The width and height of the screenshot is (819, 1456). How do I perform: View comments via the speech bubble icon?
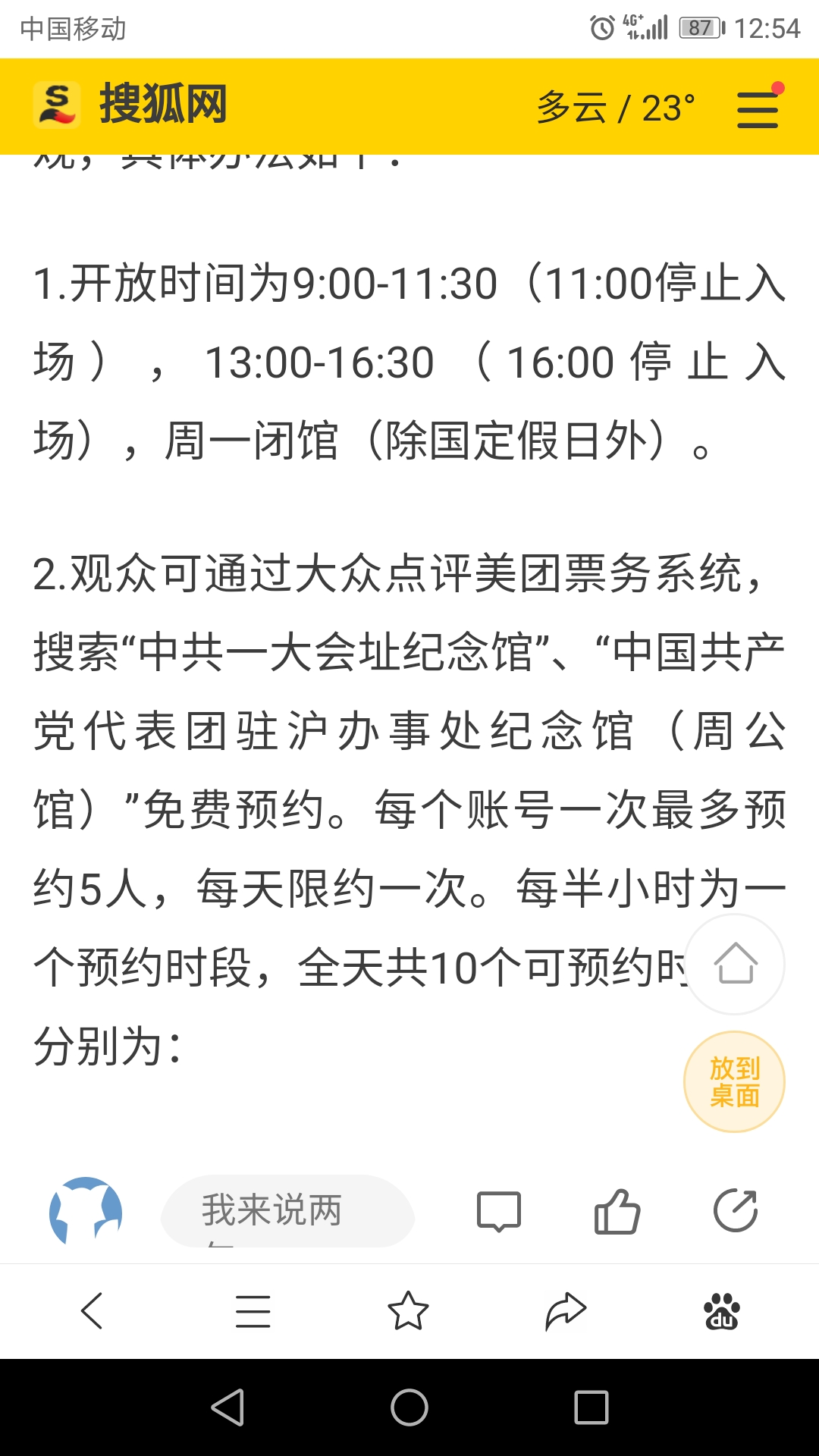pyautogui.click(x=499, y=1211)
